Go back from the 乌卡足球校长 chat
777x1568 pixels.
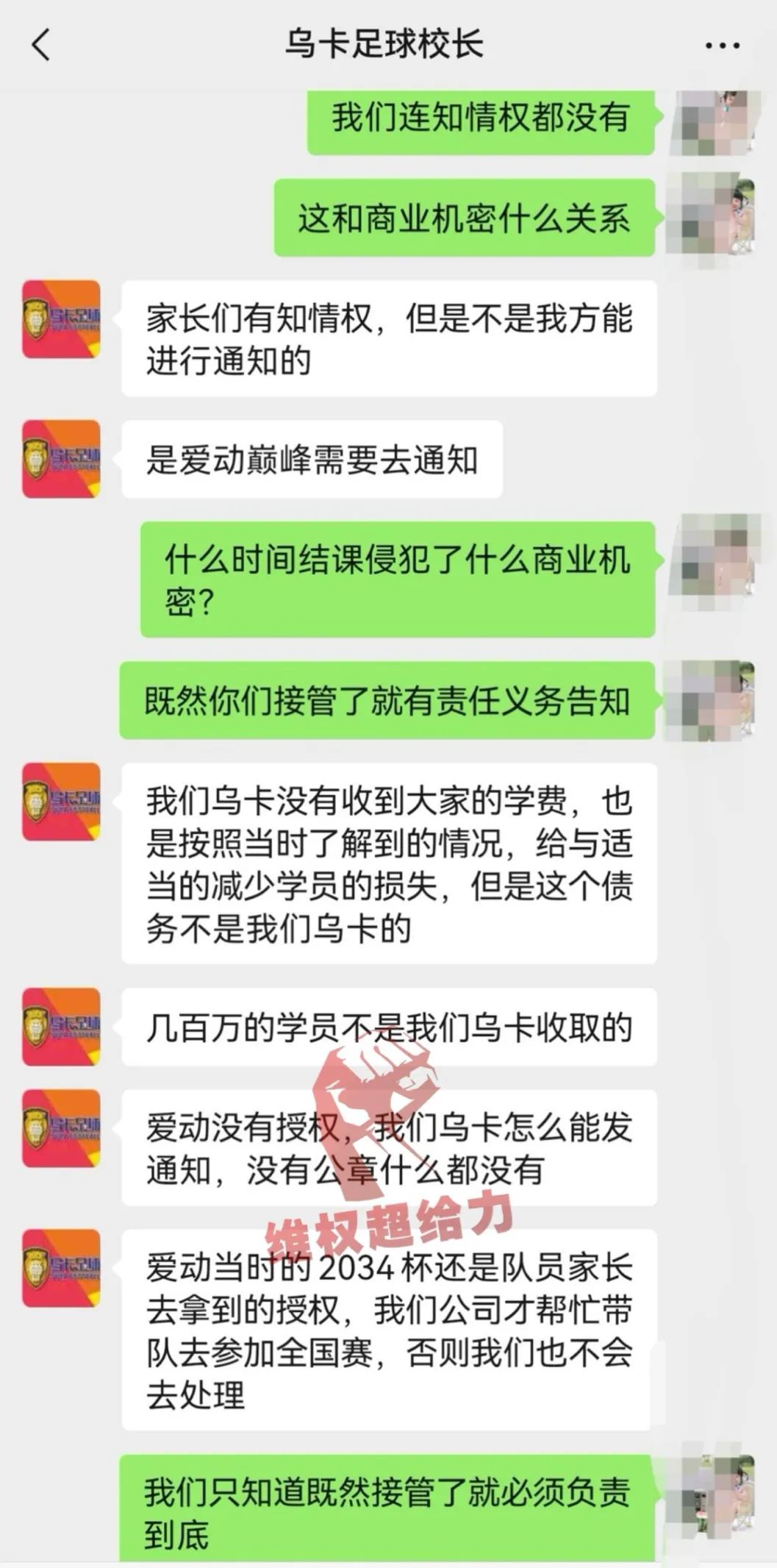click(41, 45)
